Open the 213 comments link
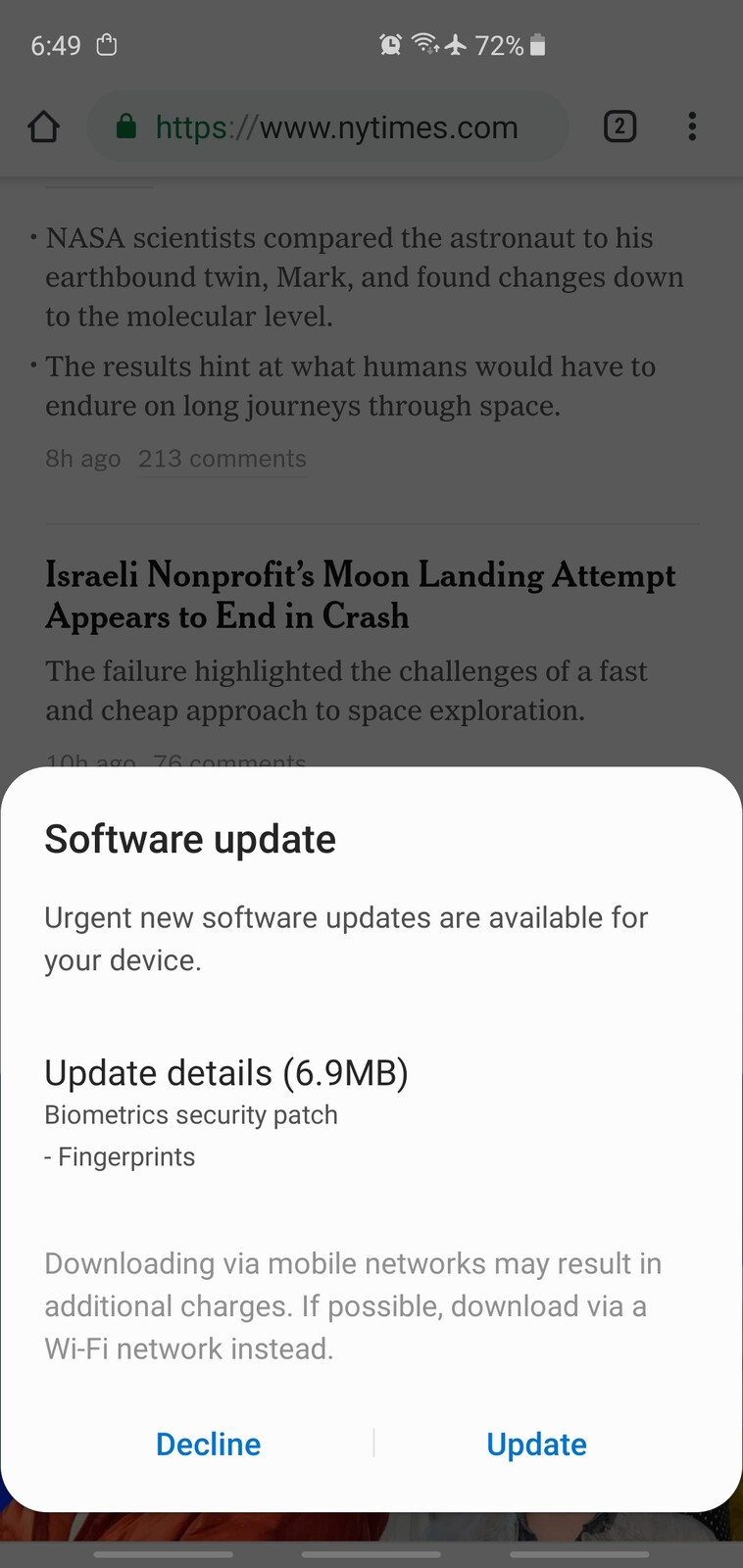 click(x=223, y=459)
